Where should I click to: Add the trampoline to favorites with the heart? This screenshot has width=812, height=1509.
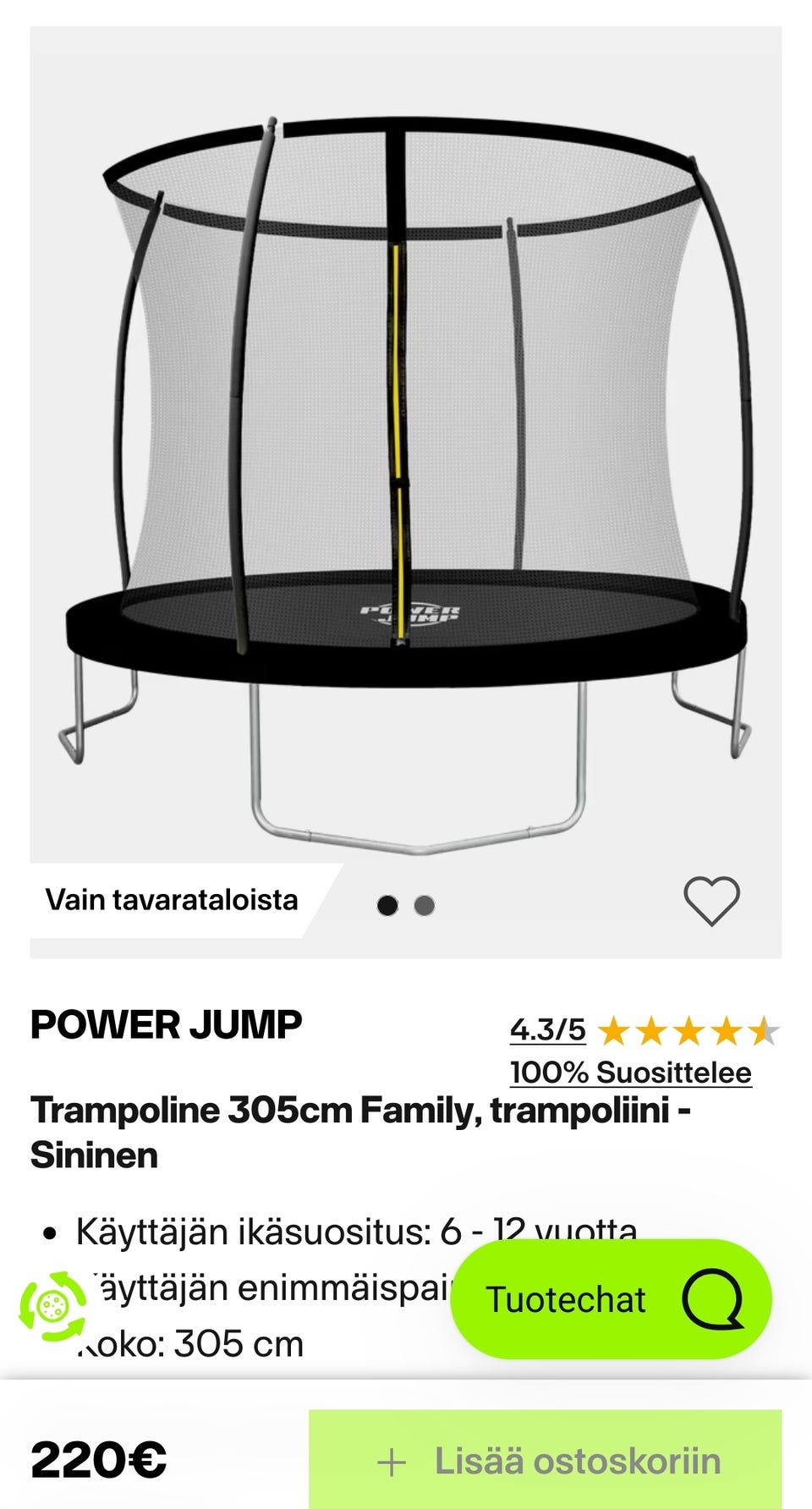tap(711, 900)
